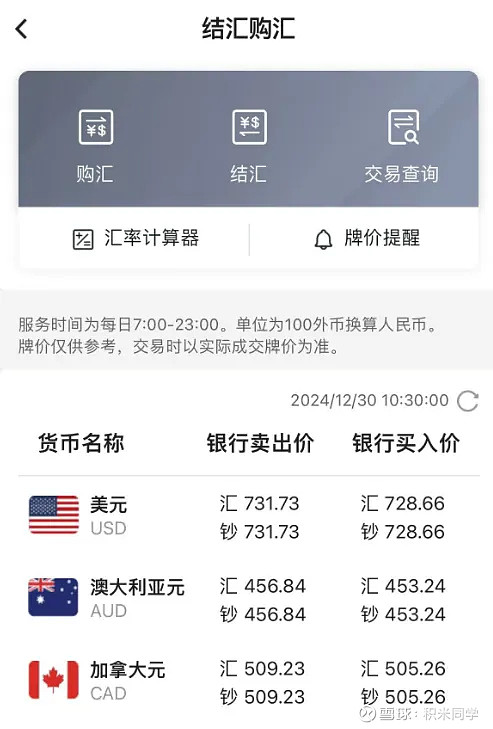Open the 汇率计算器 calculator
Screen dimensions: 493x729
[136, 239]
